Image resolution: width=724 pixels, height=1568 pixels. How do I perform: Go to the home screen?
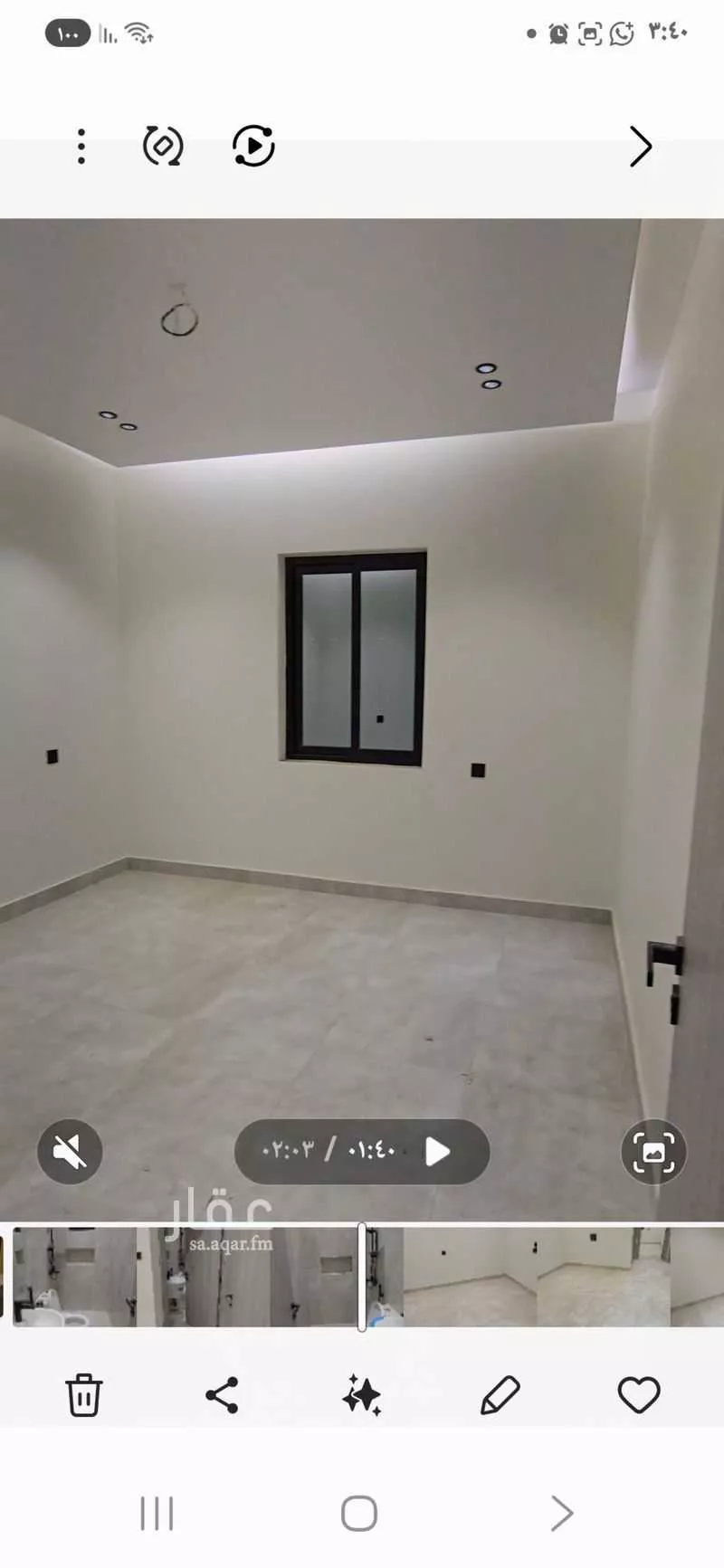point(359,1513)
